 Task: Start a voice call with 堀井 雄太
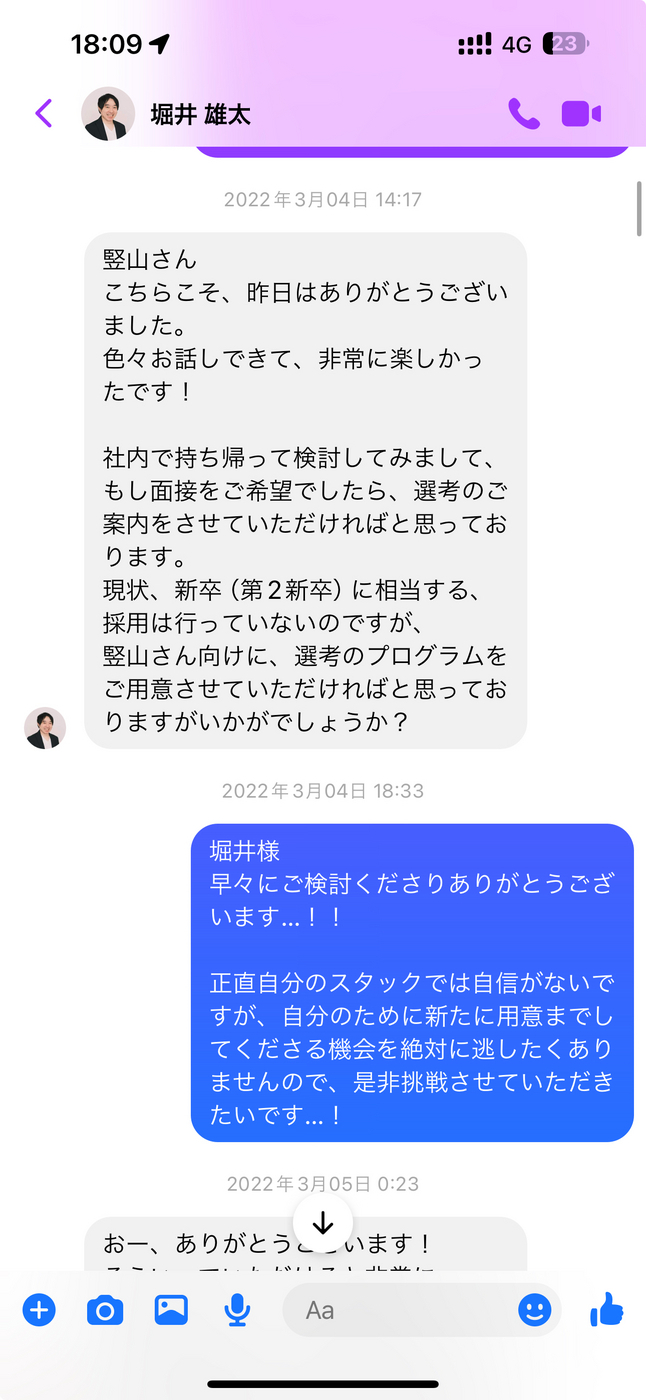tap(523, 114)
